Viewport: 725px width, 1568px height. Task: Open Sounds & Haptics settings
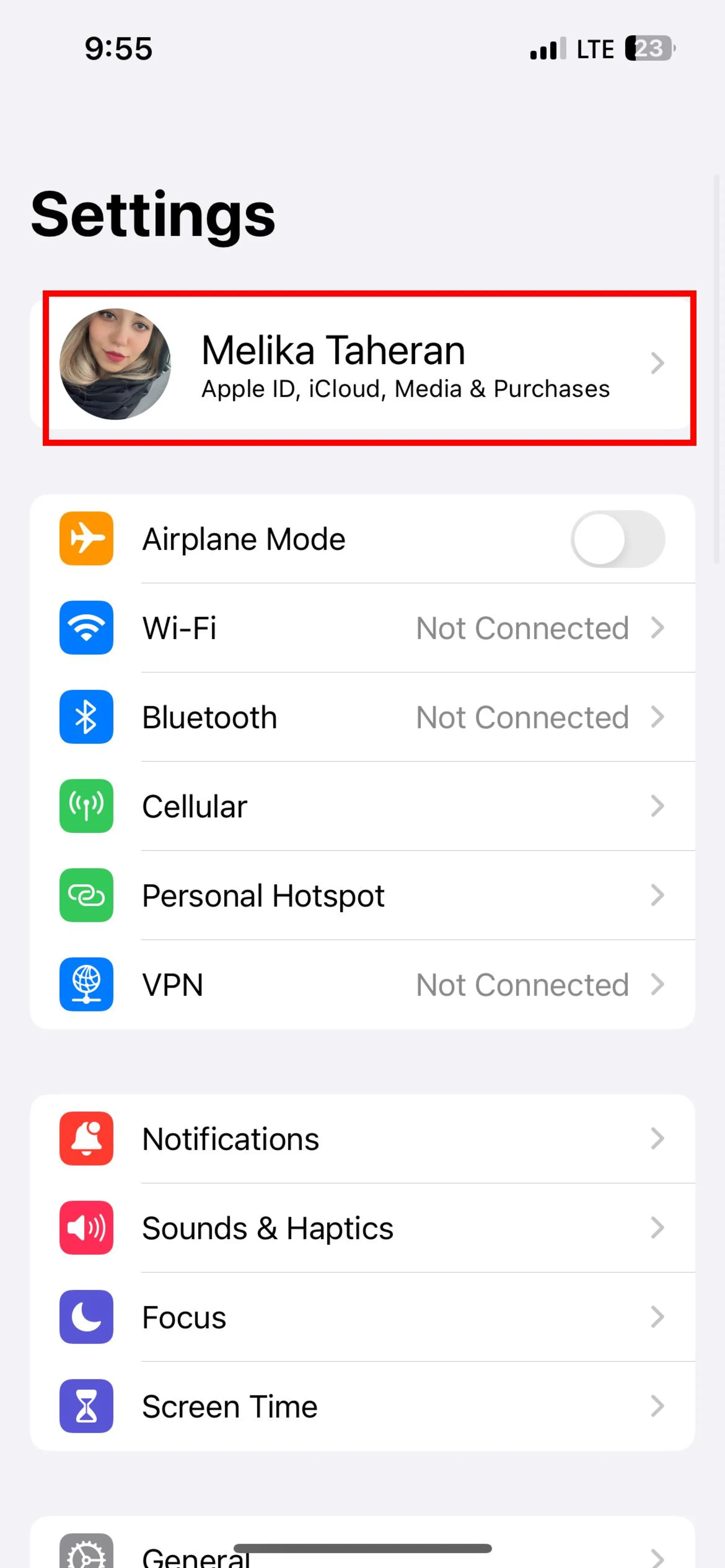[366, 1228]
